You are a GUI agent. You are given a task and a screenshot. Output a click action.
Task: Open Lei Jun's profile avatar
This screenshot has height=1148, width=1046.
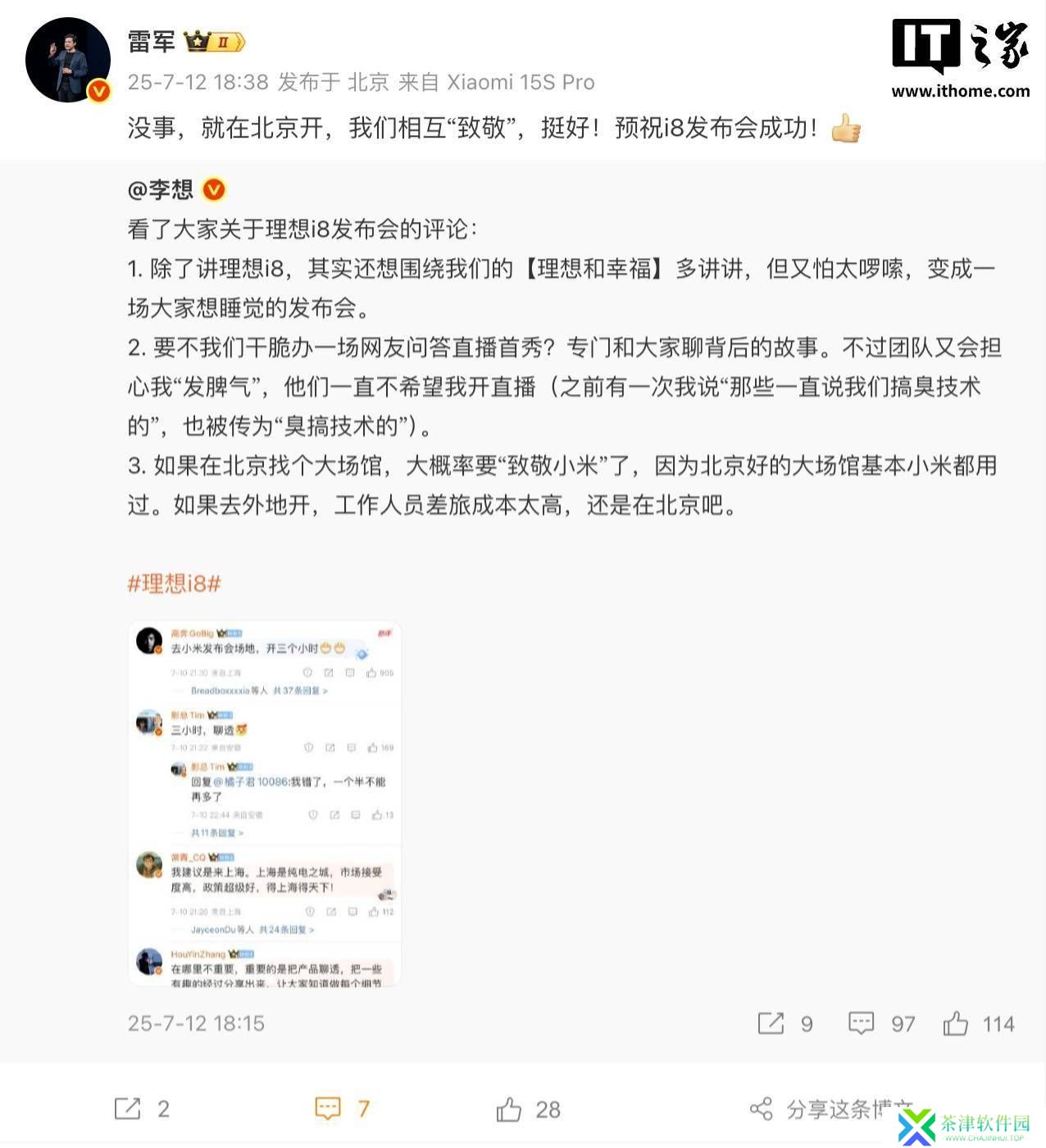(68, 60)
